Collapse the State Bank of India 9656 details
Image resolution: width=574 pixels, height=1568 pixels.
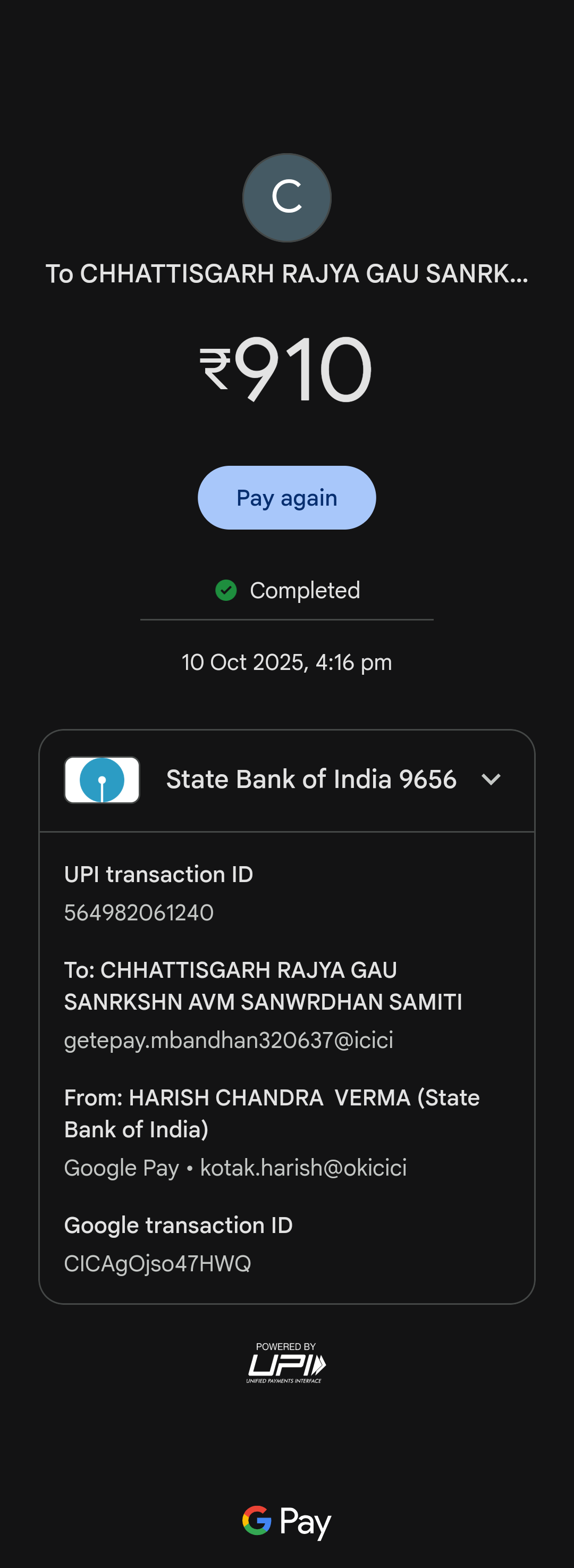tap(491, 779)
